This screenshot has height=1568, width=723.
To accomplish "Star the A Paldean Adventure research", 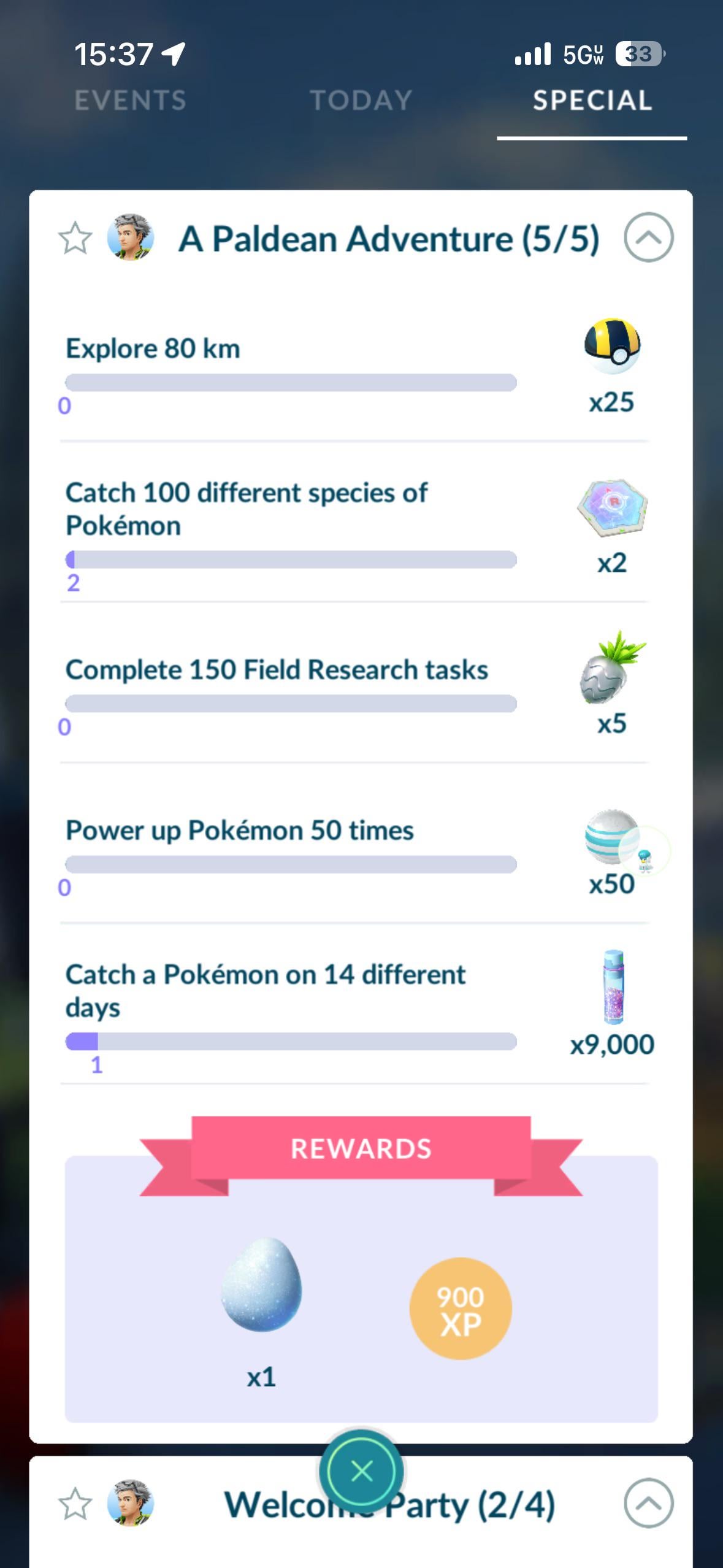I will pos(75,238).
